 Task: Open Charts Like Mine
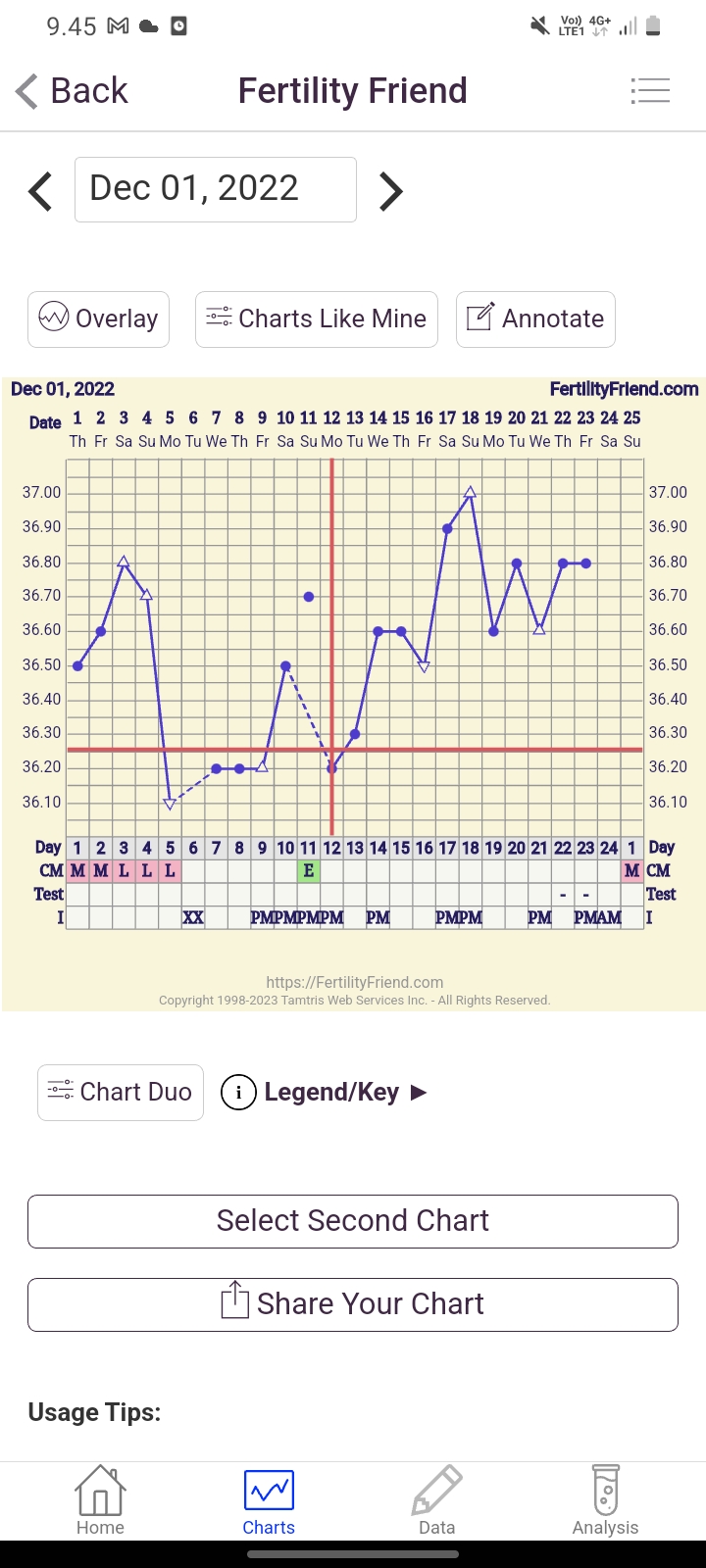(316, 318)
